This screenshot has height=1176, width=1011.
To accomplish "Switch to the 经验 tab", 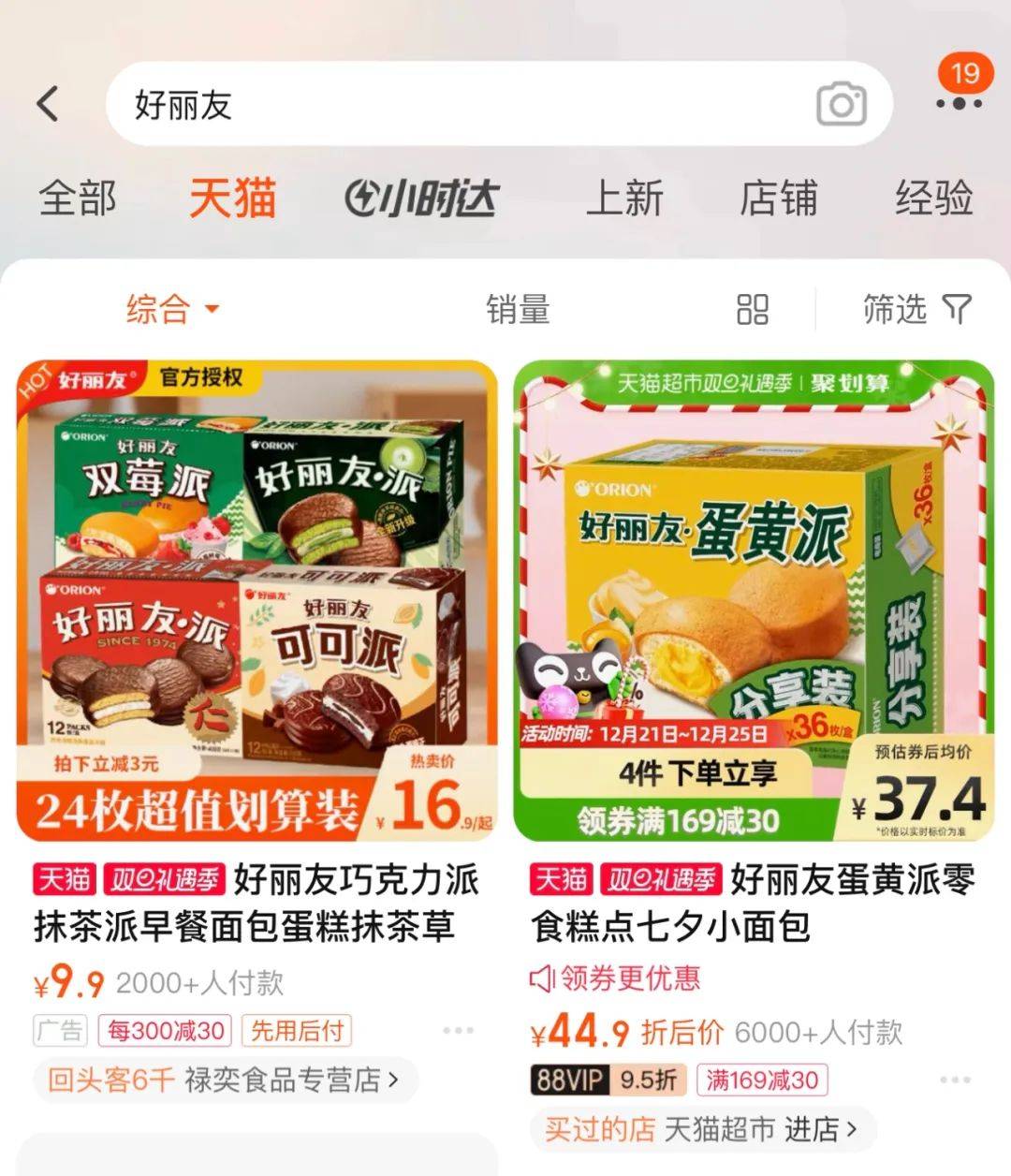I will coord(933,198).
